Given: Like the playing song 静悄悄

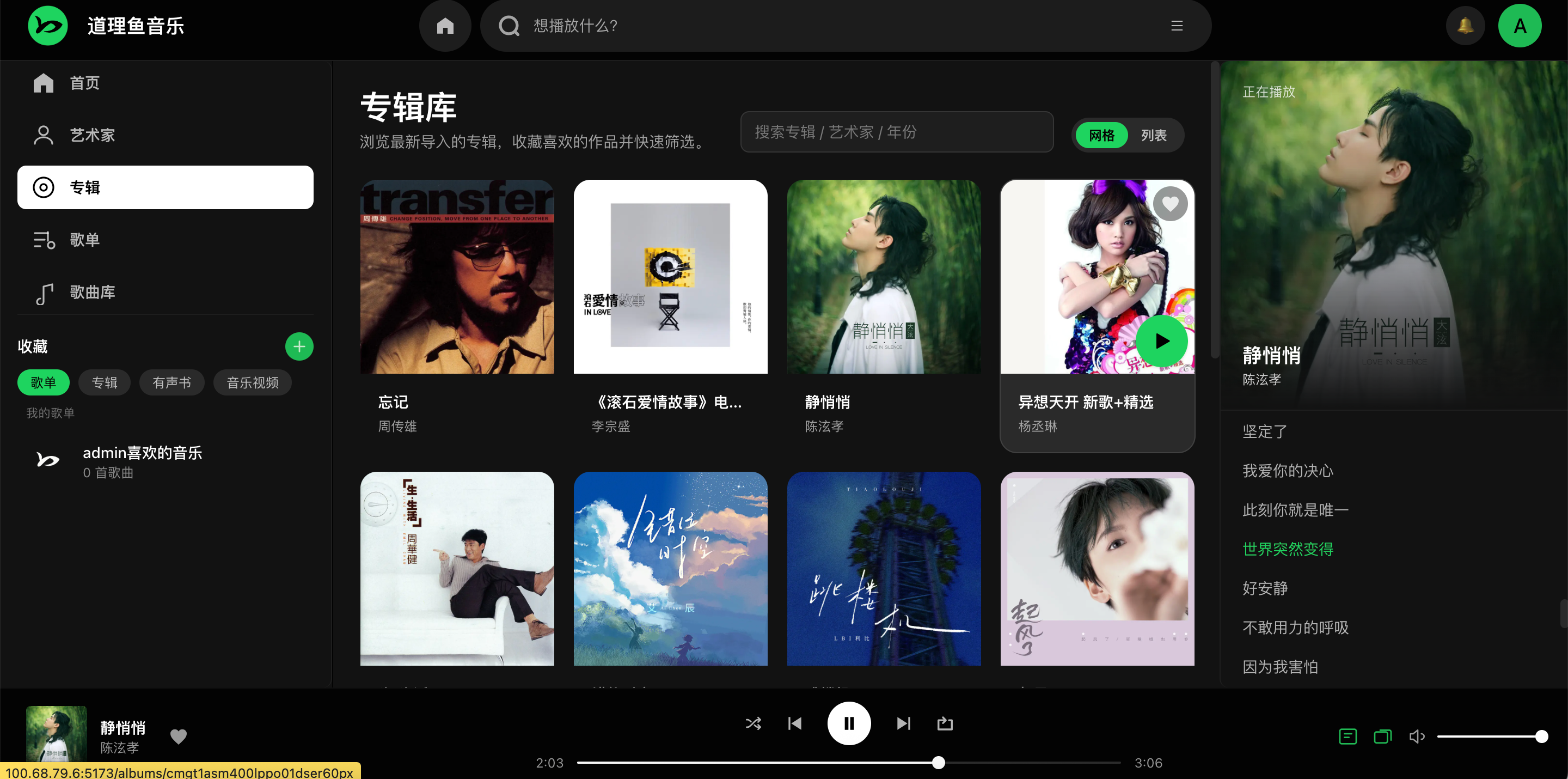Looking at the screenshot, I should point(179,737).
